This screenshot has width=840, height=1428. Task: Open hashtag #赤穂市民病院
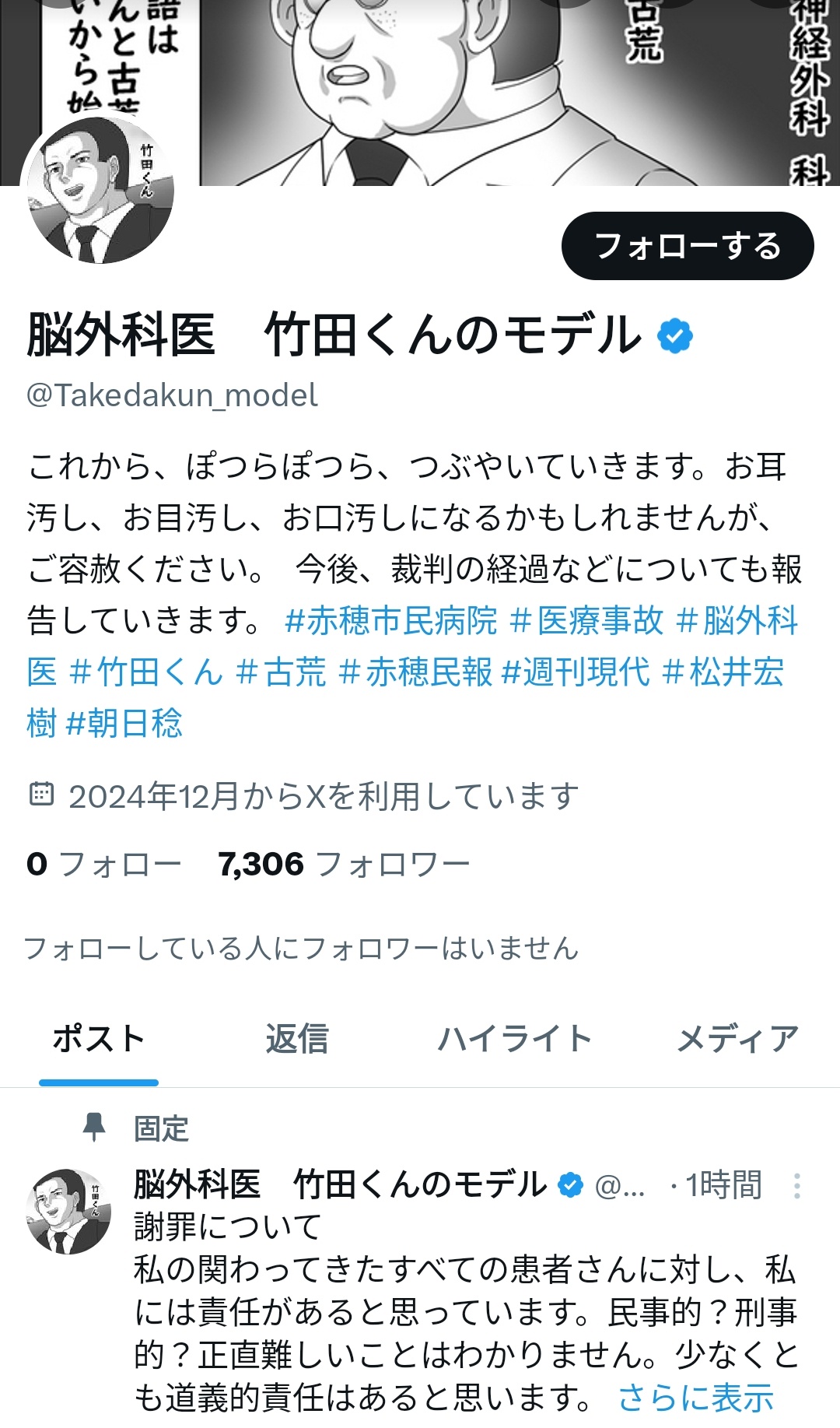coord(391,621)
